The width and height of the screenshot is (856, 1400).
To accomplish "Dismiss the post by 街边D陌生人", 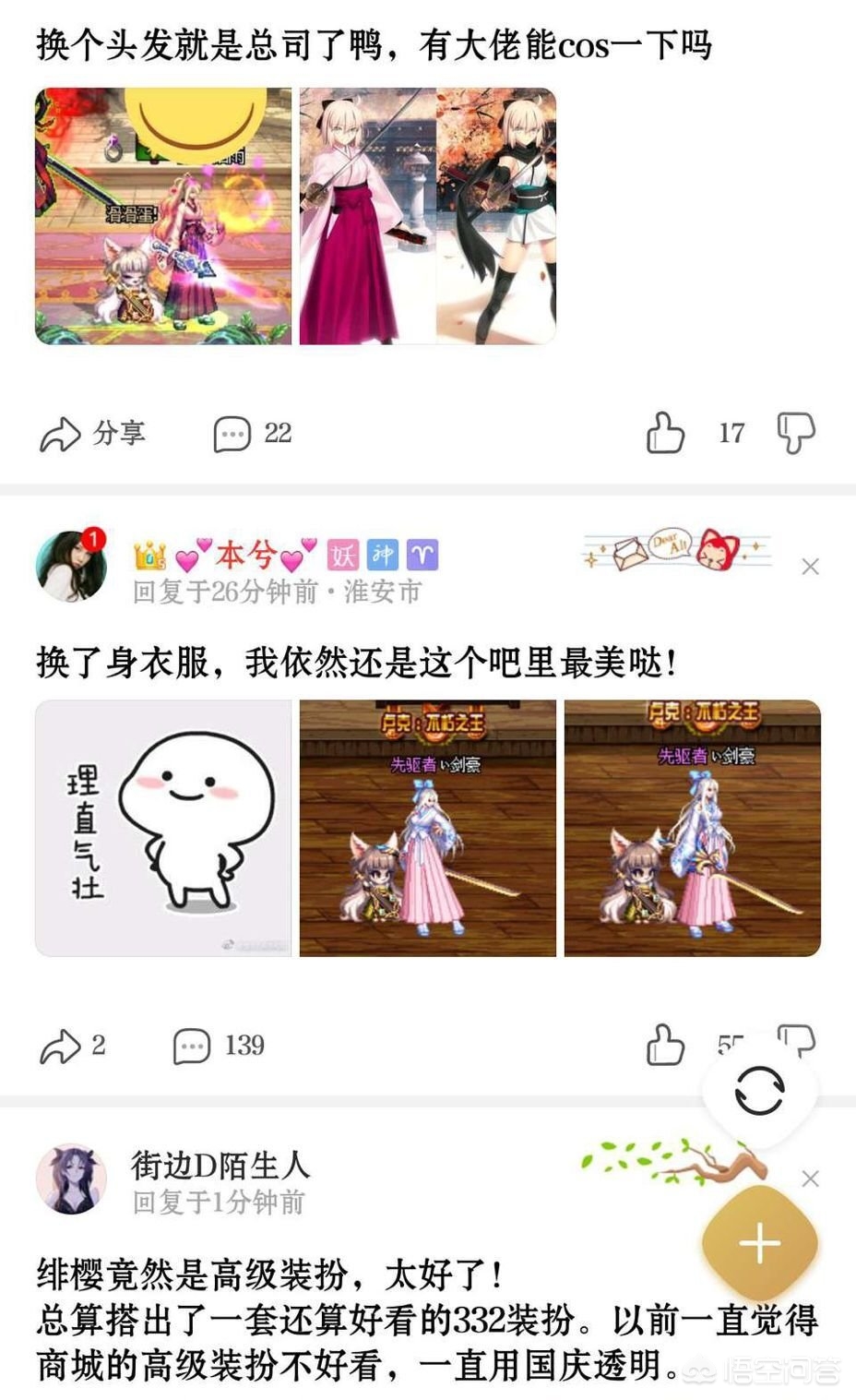I will point(810,1179).
